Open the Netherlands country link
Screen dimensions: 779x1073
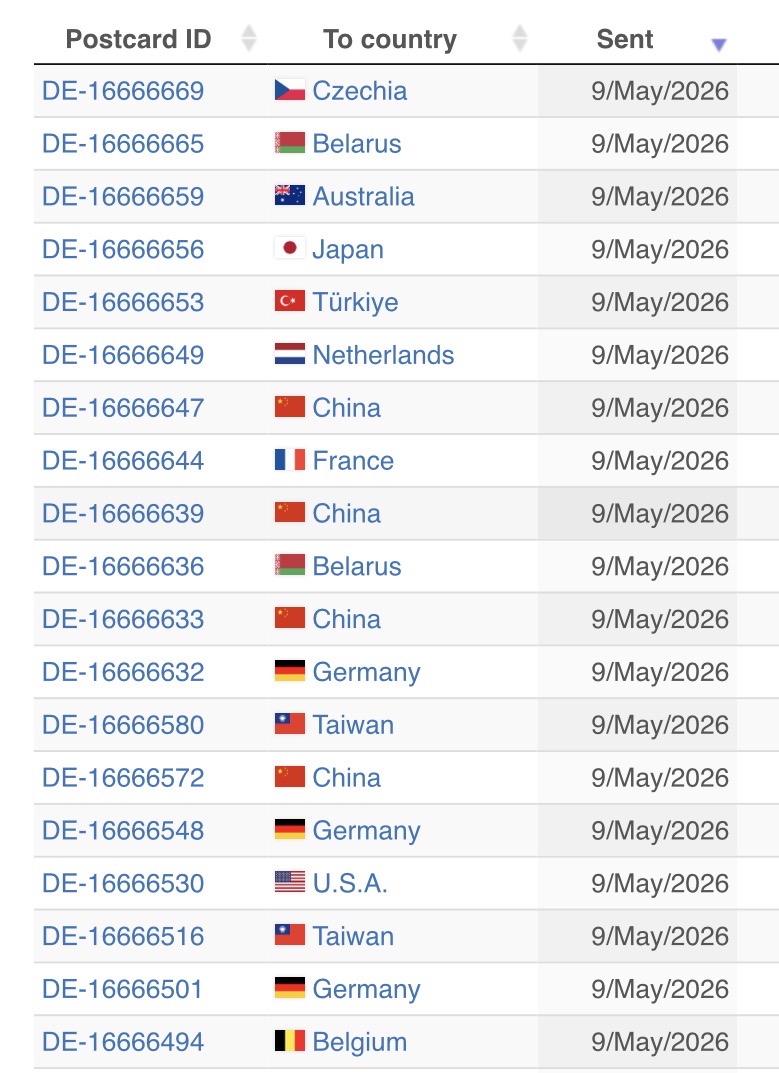coord(383,354)
